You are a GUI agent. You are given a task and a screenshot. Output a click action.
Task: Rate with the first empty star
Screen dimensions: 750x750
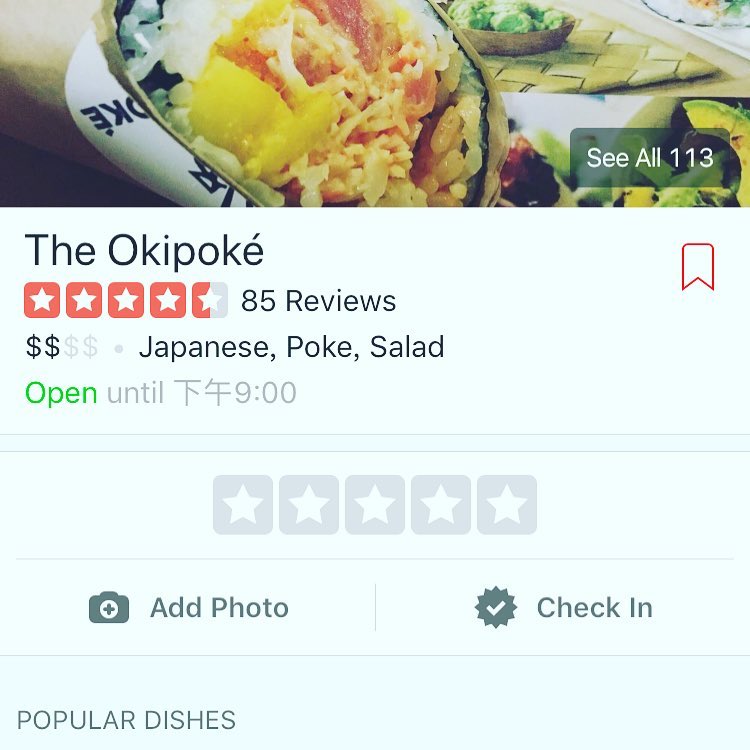[243, 505]
